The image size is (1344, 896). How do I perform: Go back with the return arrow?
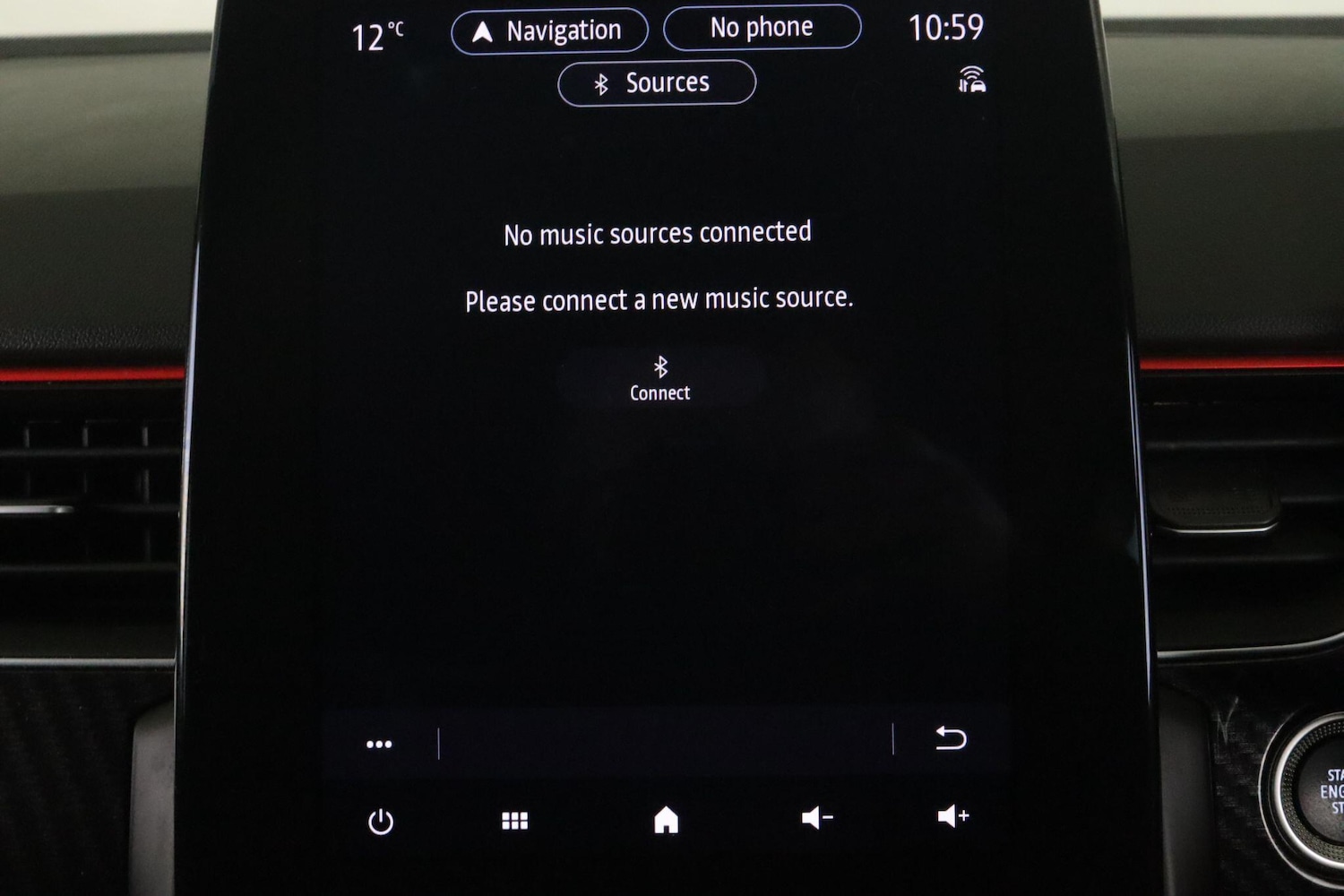(x=951, y=738)
